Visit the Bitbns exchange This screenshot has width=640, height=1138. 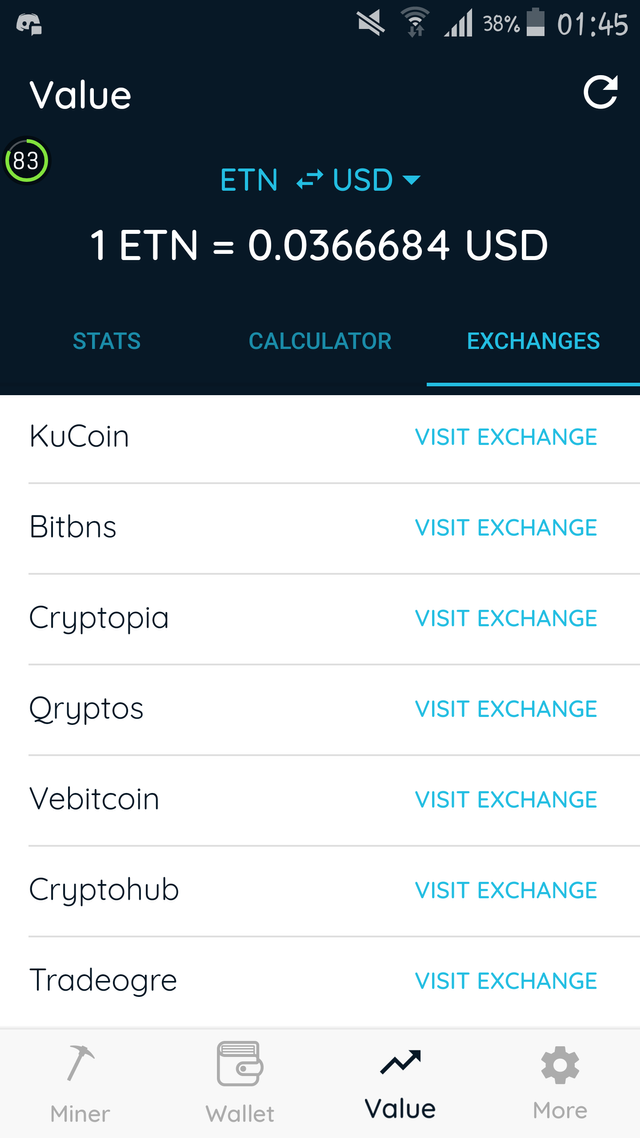pyautogui.click(x=506, y=528)
